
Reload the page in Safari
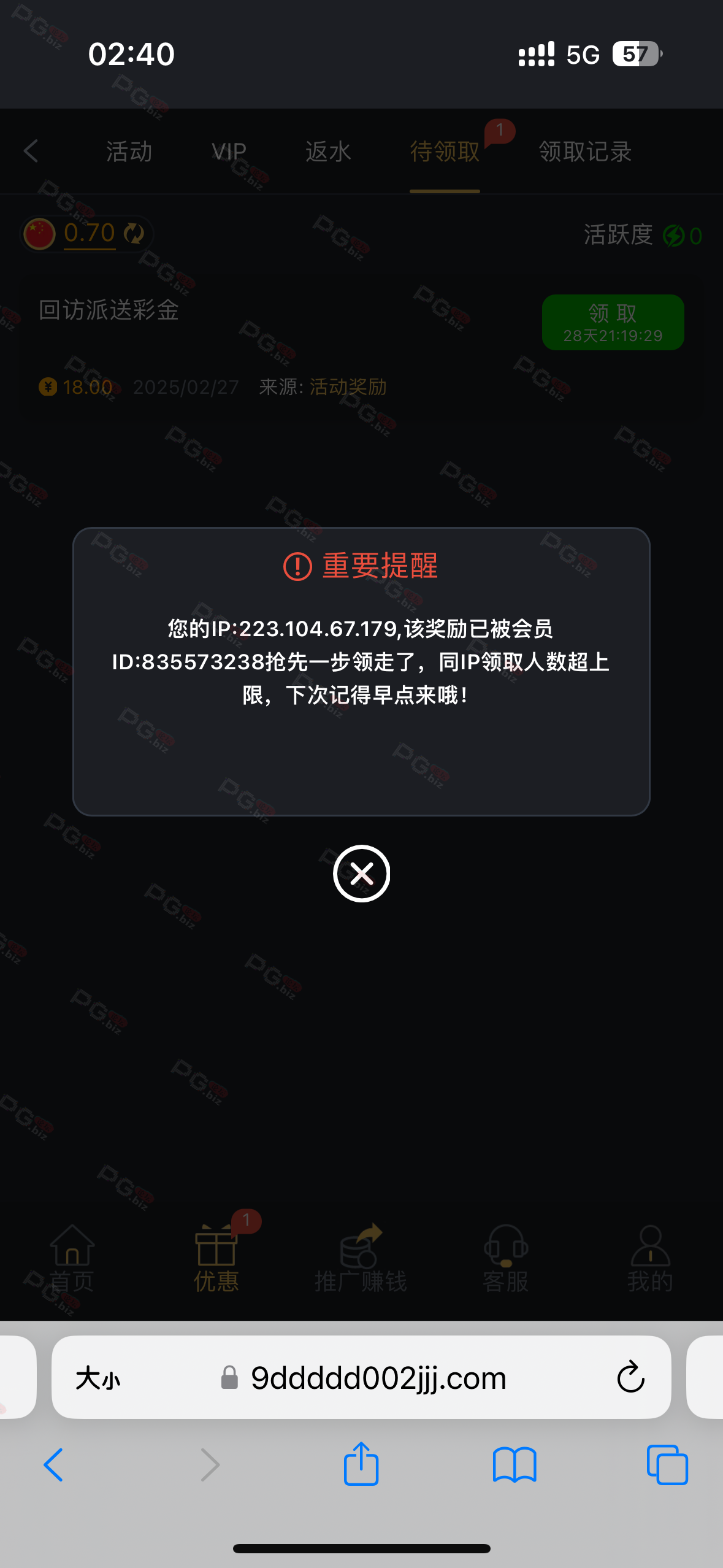click(x=630, y=1377)
